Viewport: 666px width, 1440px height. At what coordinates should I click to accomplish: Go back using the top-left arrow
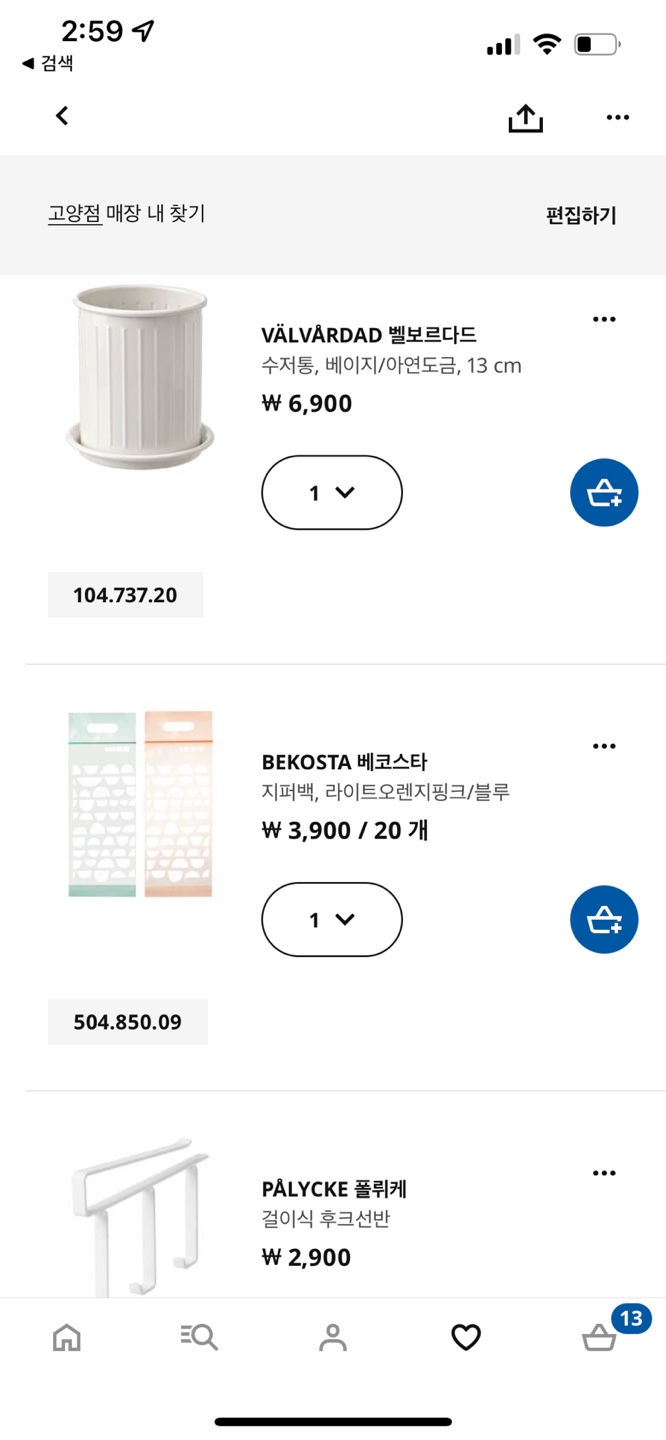(x=62, y=116)
